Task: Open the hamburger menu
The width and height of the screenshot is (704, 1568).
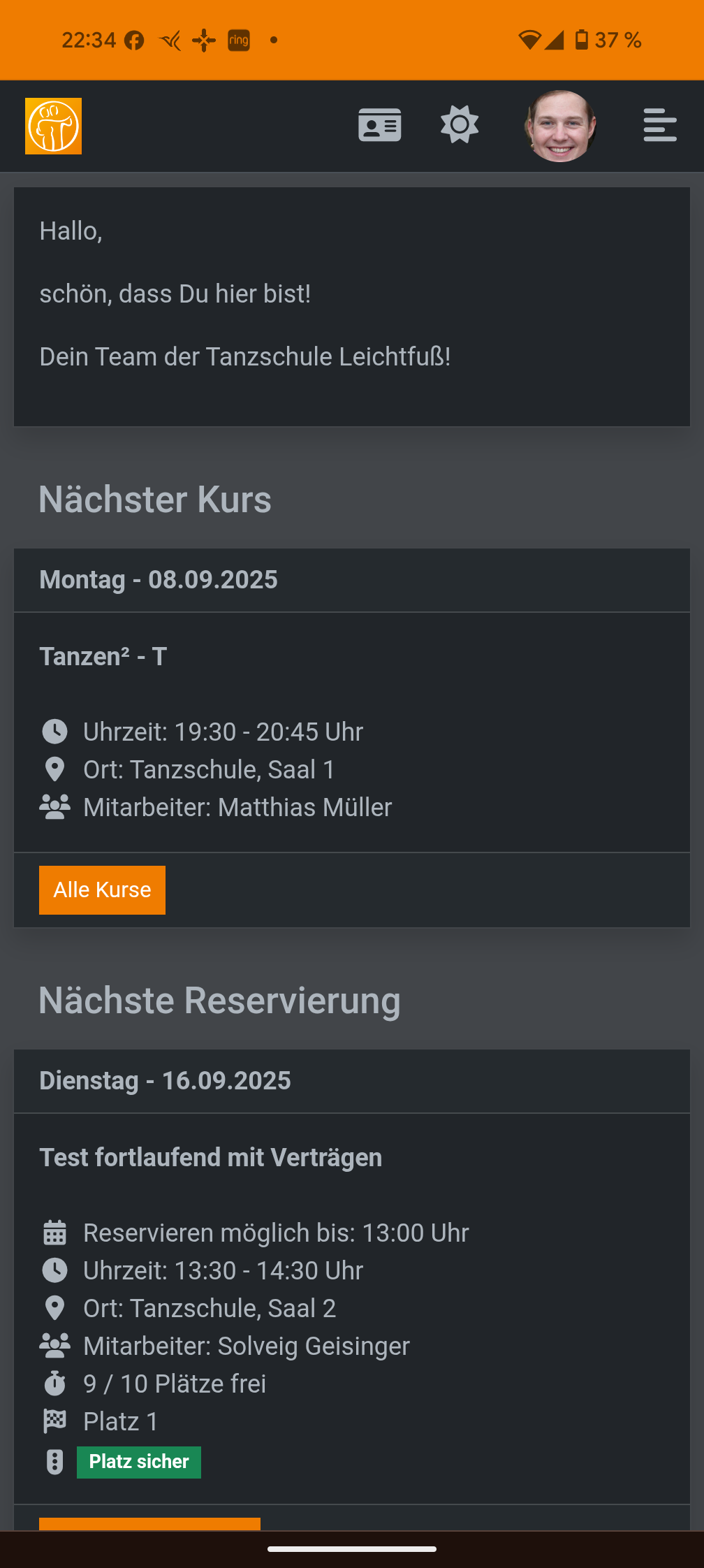Action: click(659, 126)
